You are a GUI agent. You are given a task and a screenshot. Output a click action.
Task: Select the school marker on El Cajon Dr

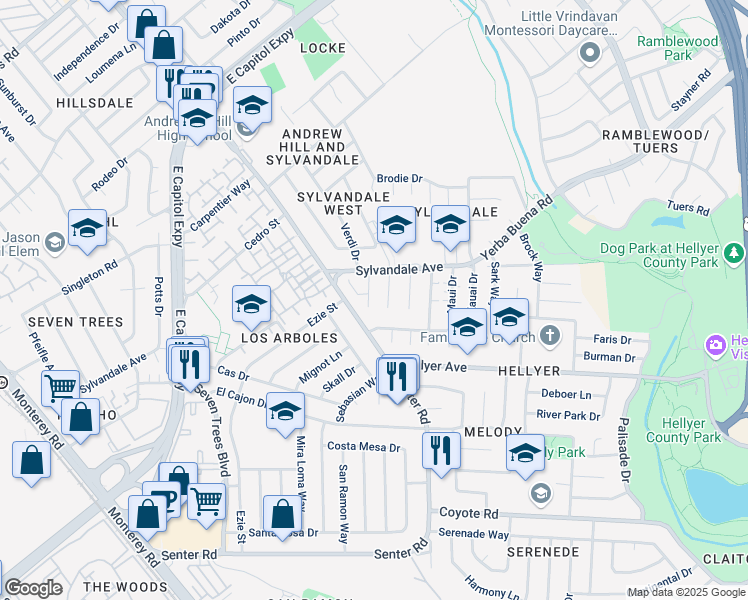[x=285, y=410]
